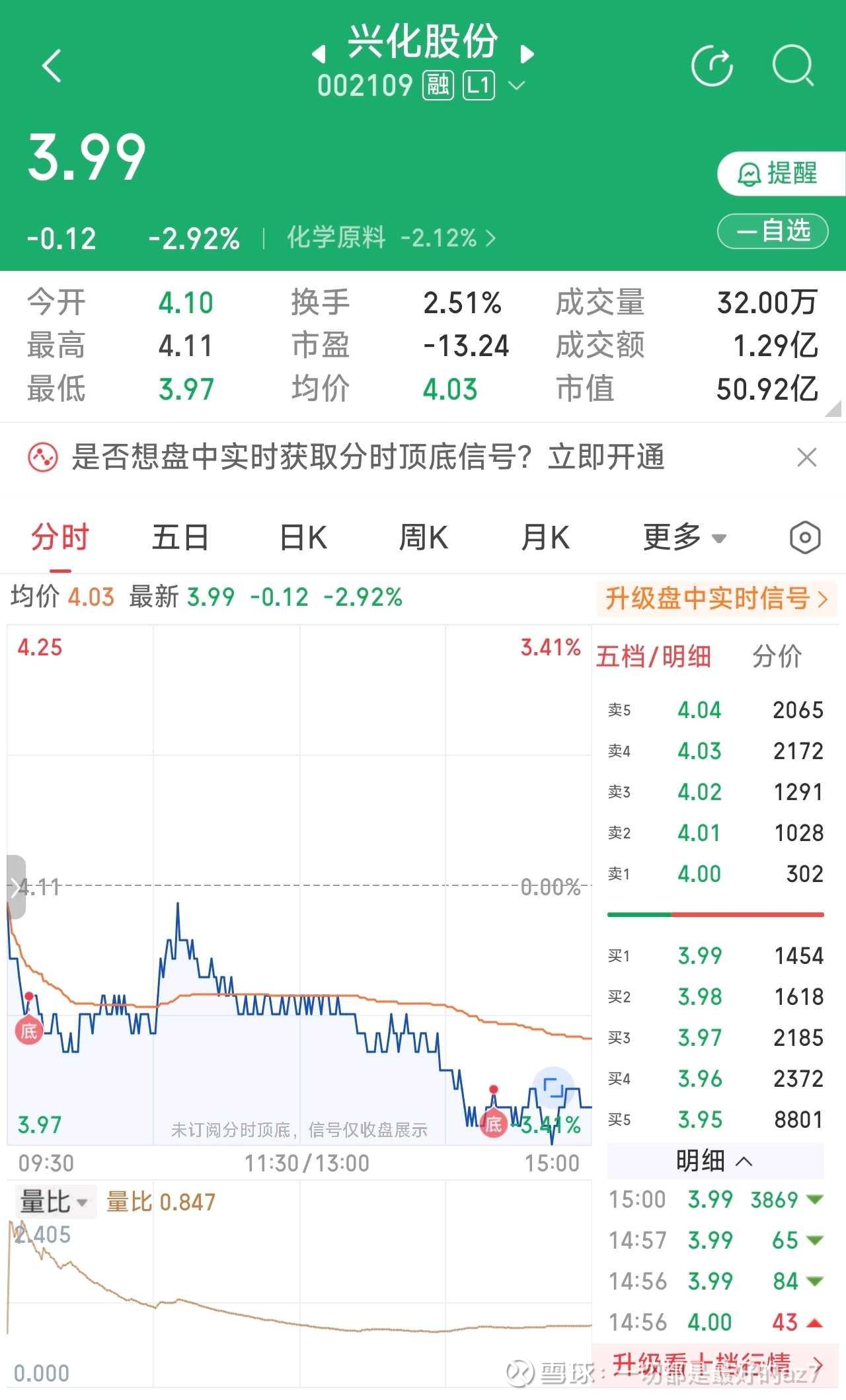Dismiss the signal promotion banner
The width and height of the screenshot is (846, 1400).
pyautogui.click(x=807, y=457)
